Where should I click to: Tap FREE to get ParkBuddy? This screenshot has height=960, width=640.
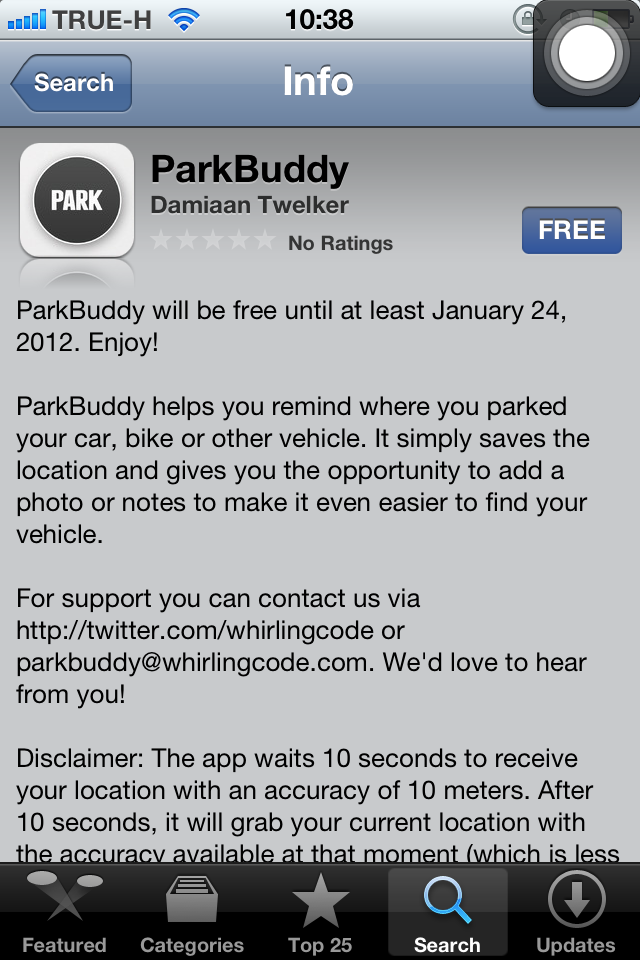571,230
